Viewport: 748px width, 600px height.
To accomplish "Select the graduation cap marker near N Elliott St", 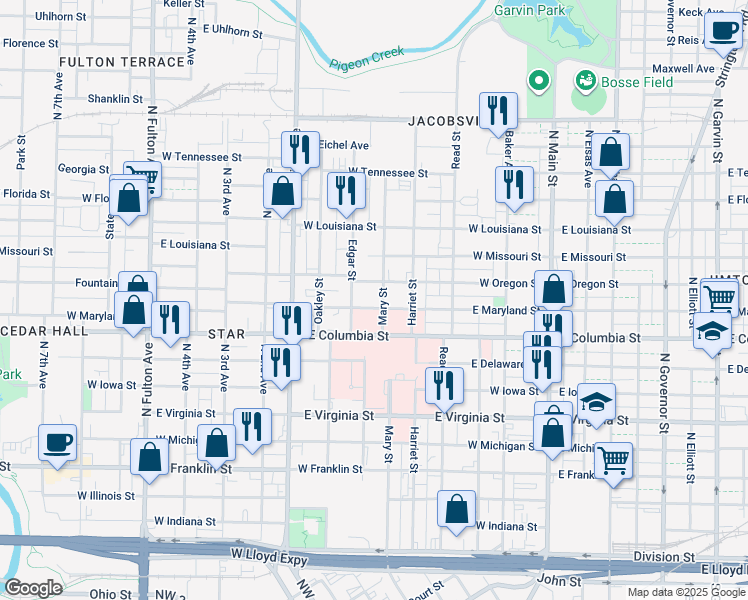I will (x=712, y=334).
